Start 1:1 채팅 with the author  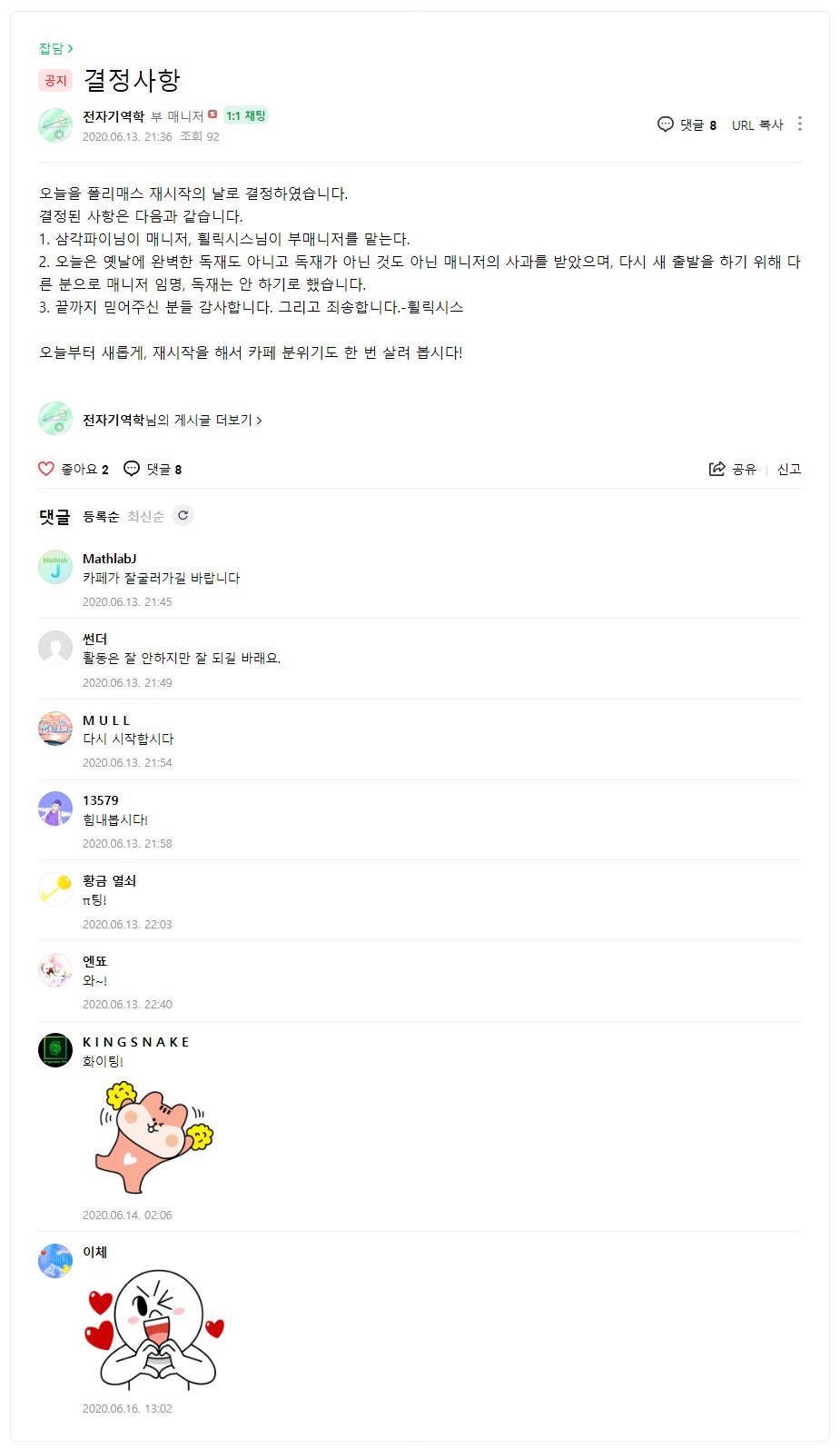(245, 115)
